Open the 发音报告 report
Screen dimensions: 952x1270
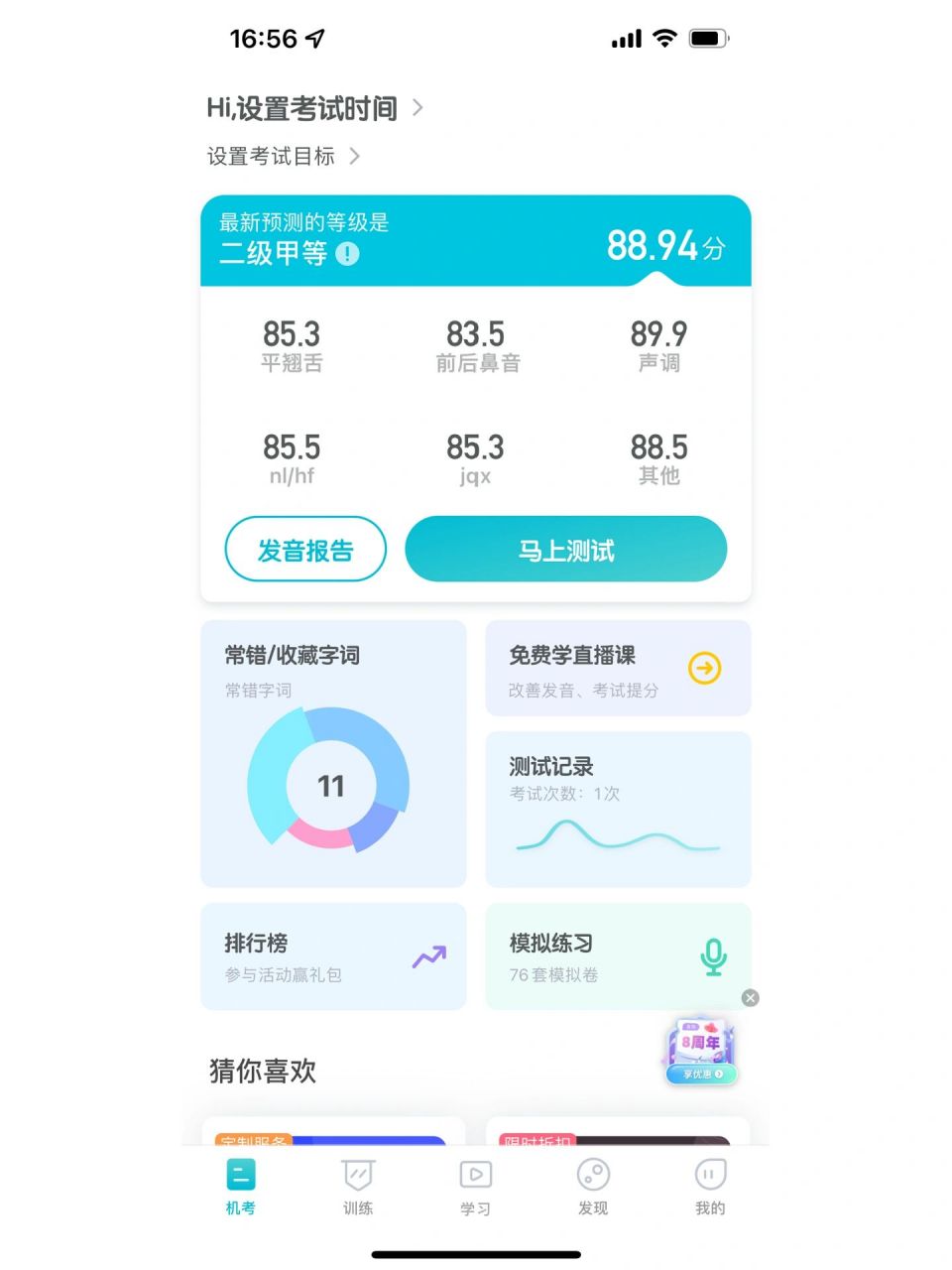point(304,549)
